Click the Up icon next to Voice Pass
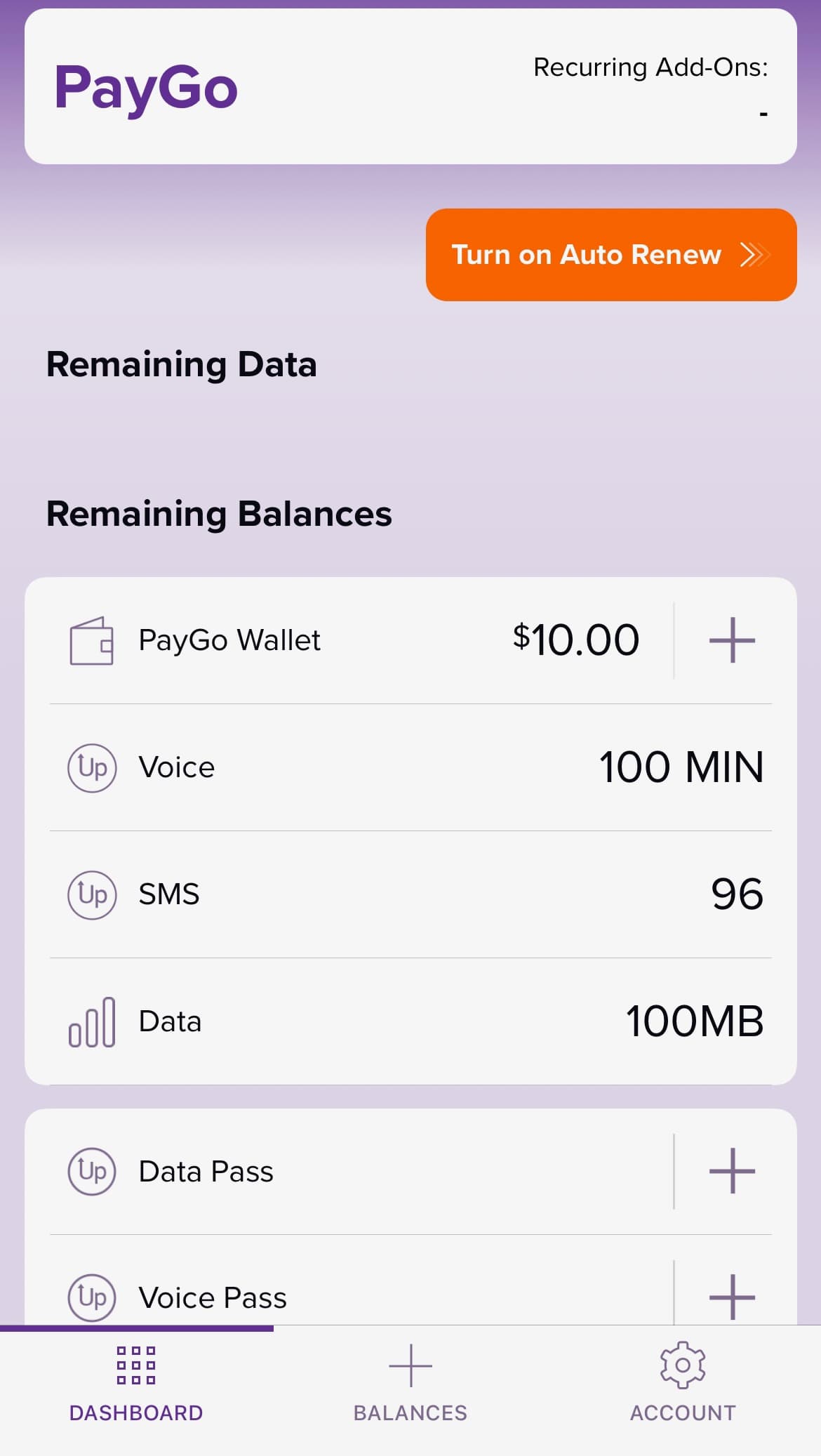The image size is (821, 1456). [93, 1297]
